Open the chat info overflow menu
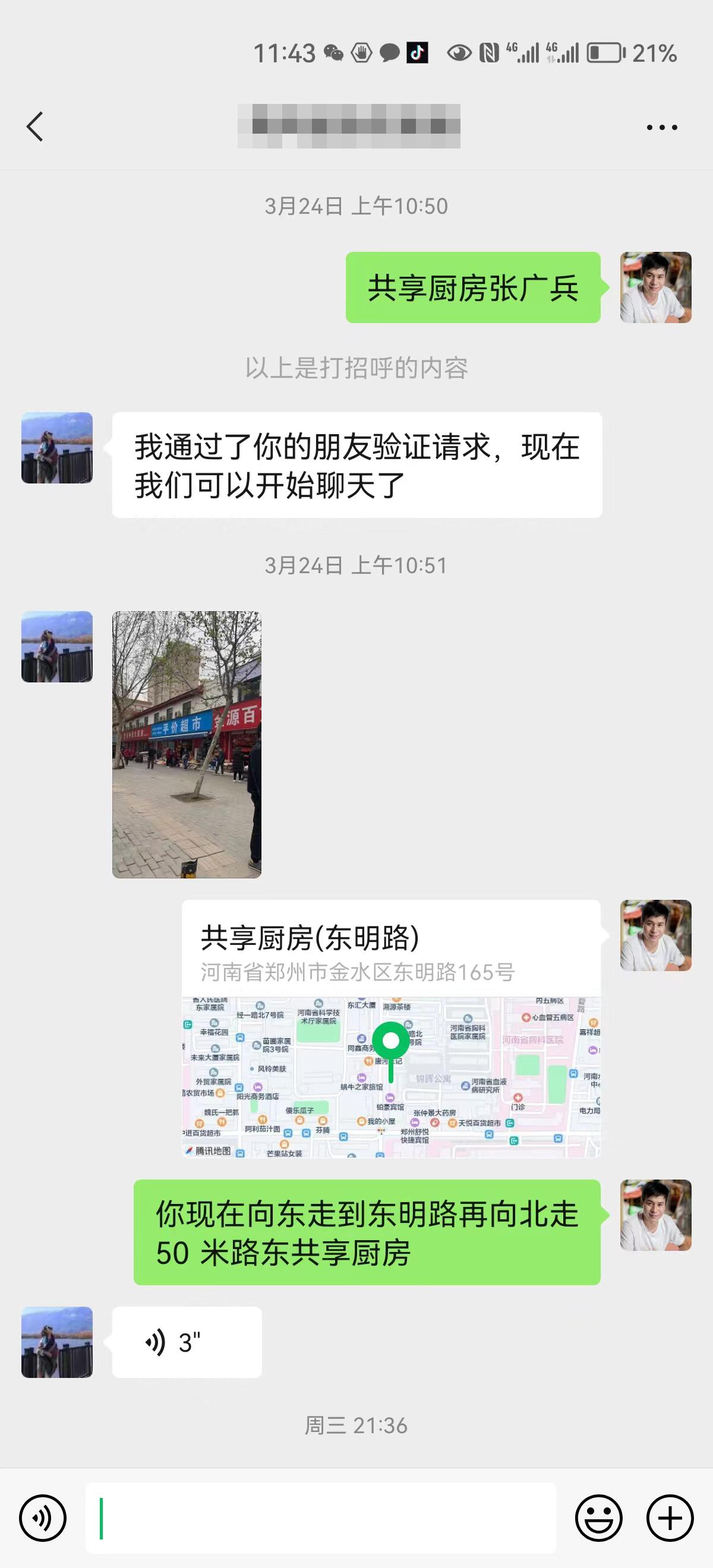This screenshot has width=713, height=1568. (661, 127)
